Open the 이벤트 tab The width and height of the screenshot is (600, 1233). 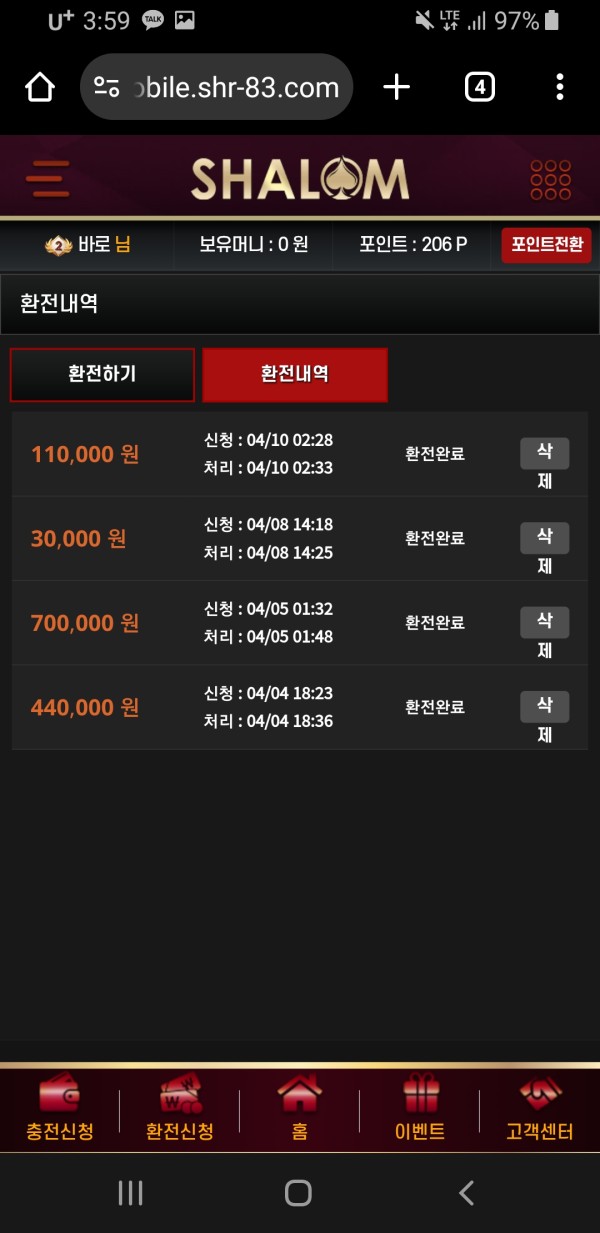point(420,1110)
